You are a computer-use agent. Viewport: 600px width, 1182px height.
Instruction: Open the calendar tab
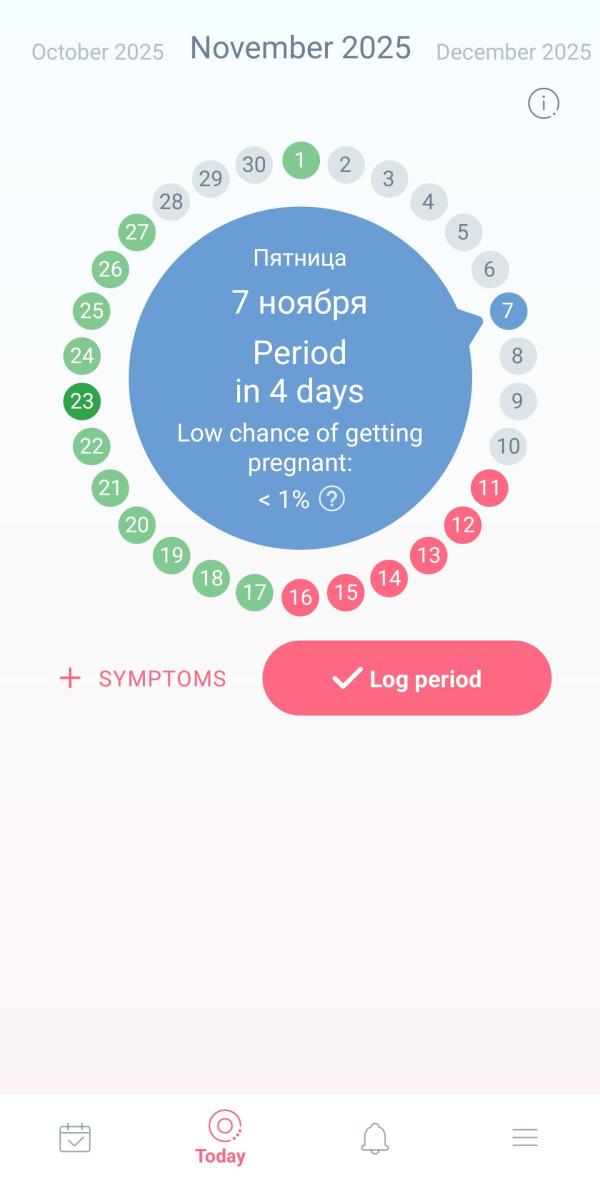point(75,1137)
